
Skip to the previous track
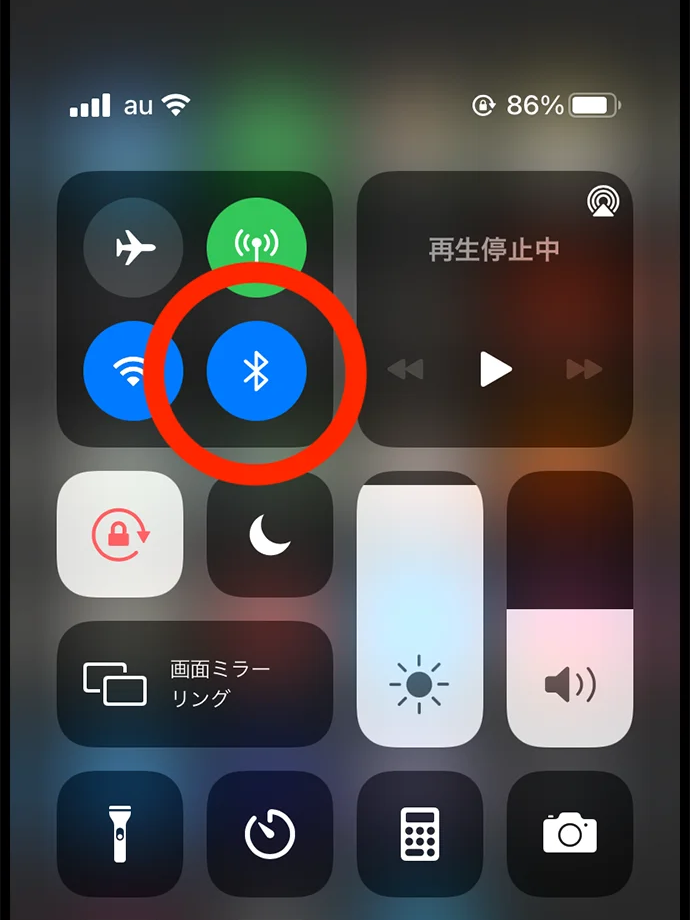click(x=405, y=370)
